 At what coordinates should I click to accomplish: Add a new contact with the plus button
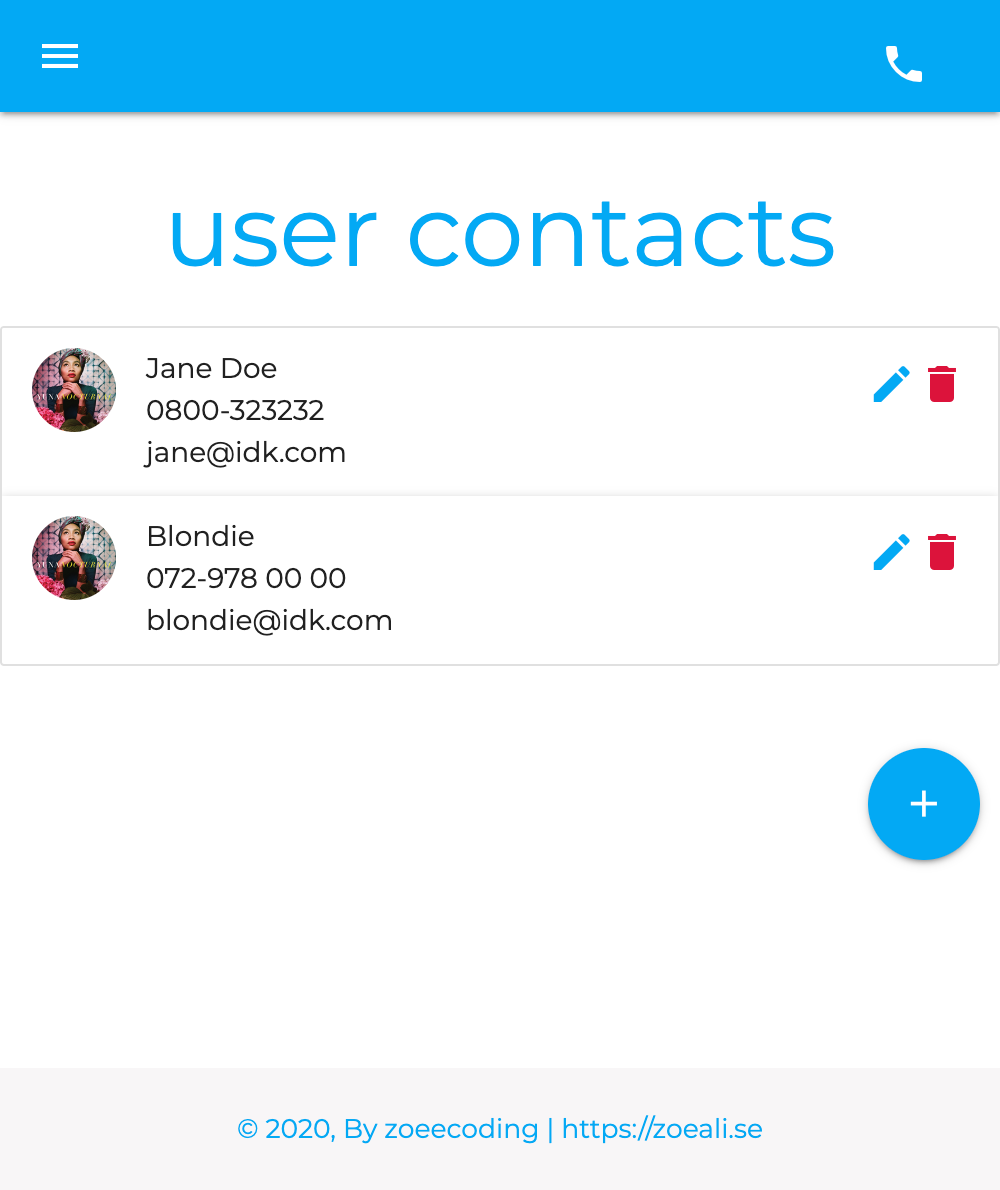point(923,804)
